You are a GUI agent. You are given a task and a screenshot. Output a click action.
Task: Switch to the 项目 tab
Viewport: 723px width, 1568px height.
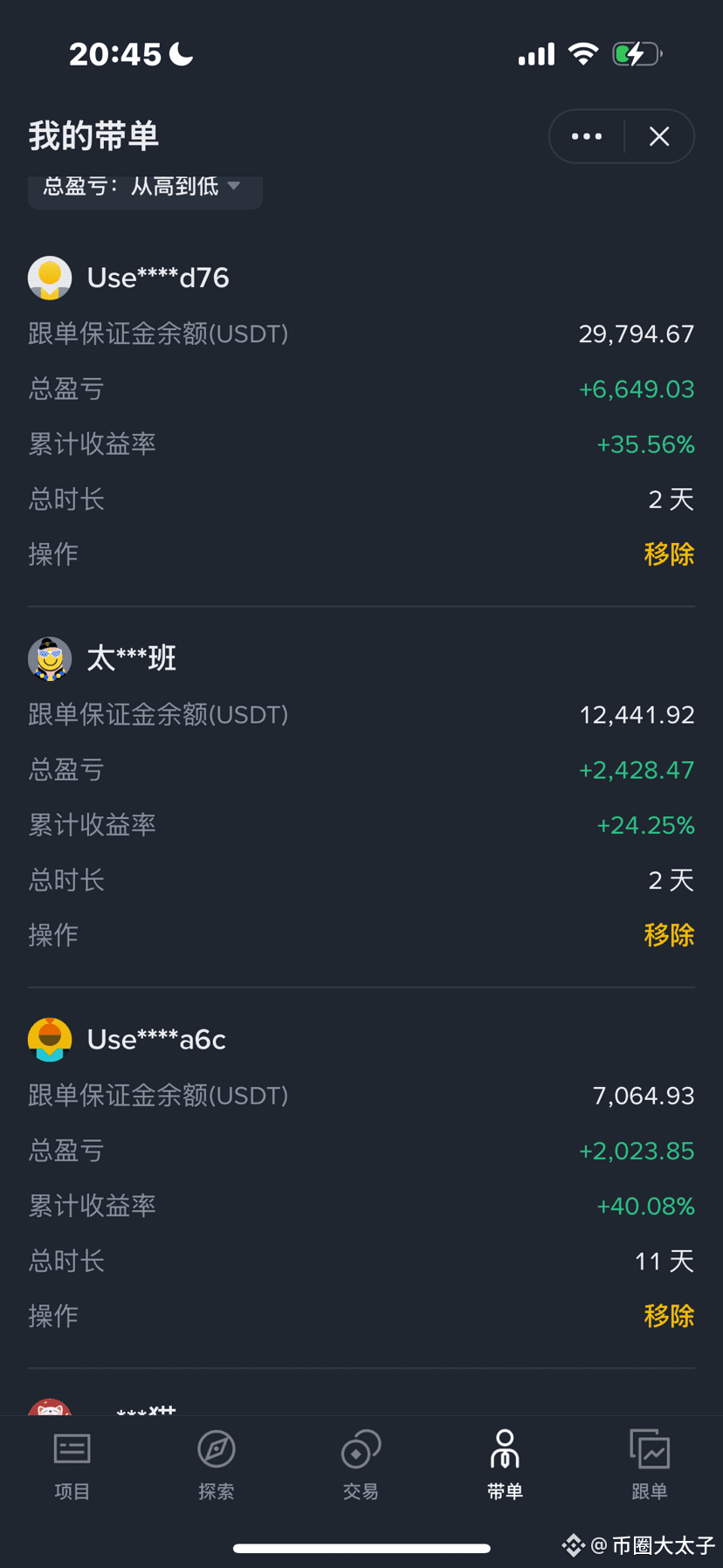(72, 1466)
